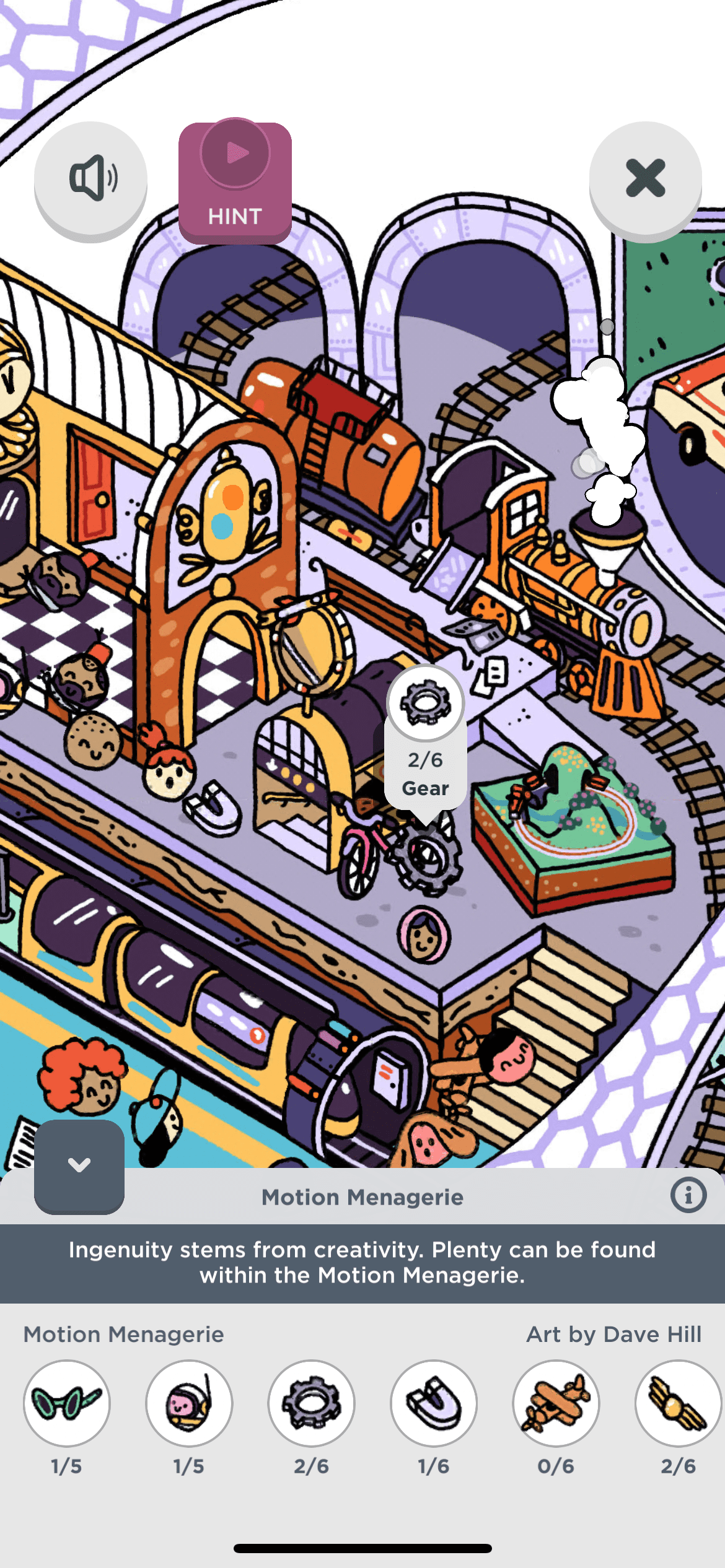This screenshot has height=1568, width=725.
Task: Select the winged badge item
Action: tap(677, 1403)
